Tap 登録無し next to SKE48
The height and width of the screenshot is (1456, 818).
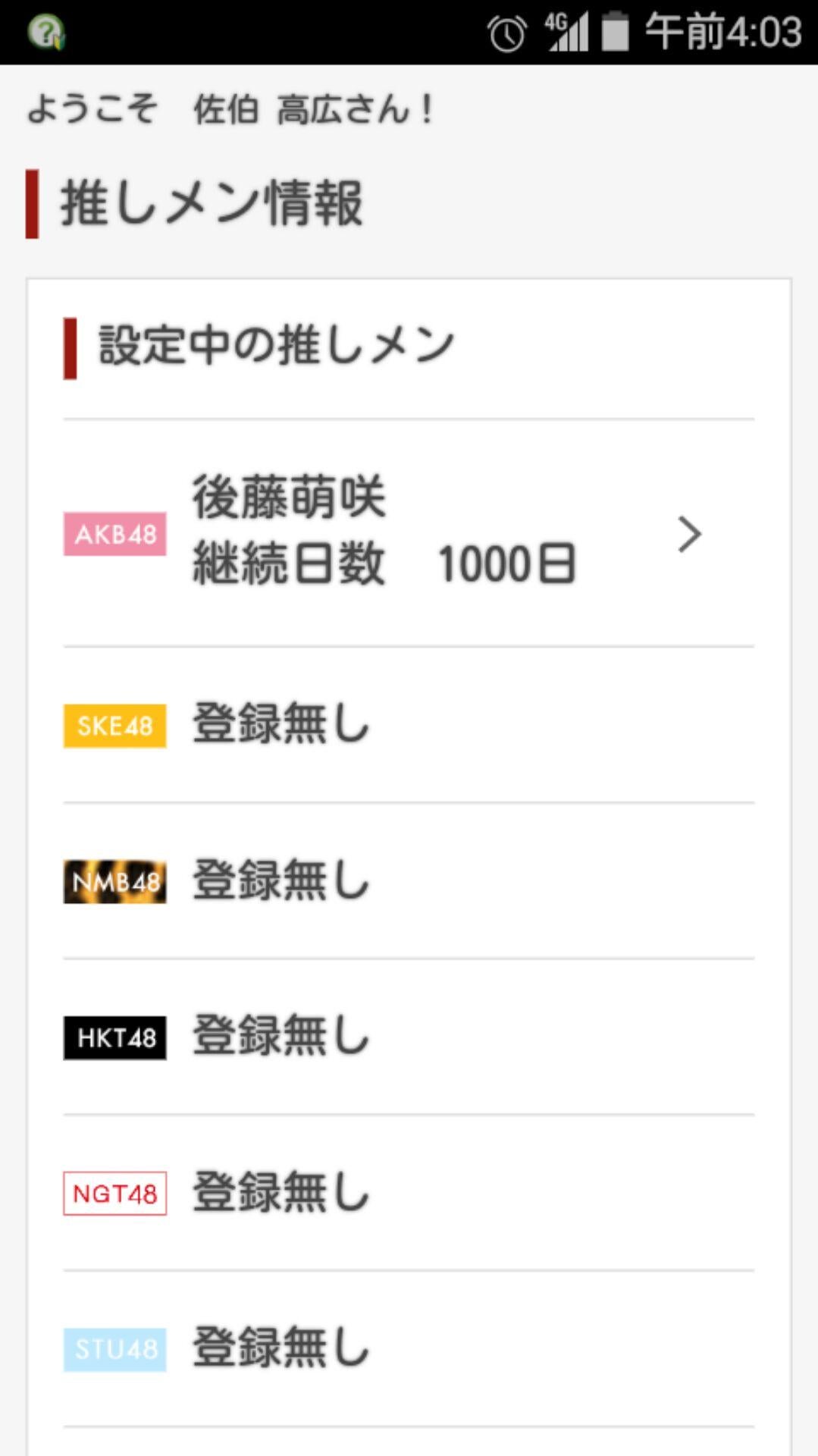pyautogui.click(x=281, y=726)
